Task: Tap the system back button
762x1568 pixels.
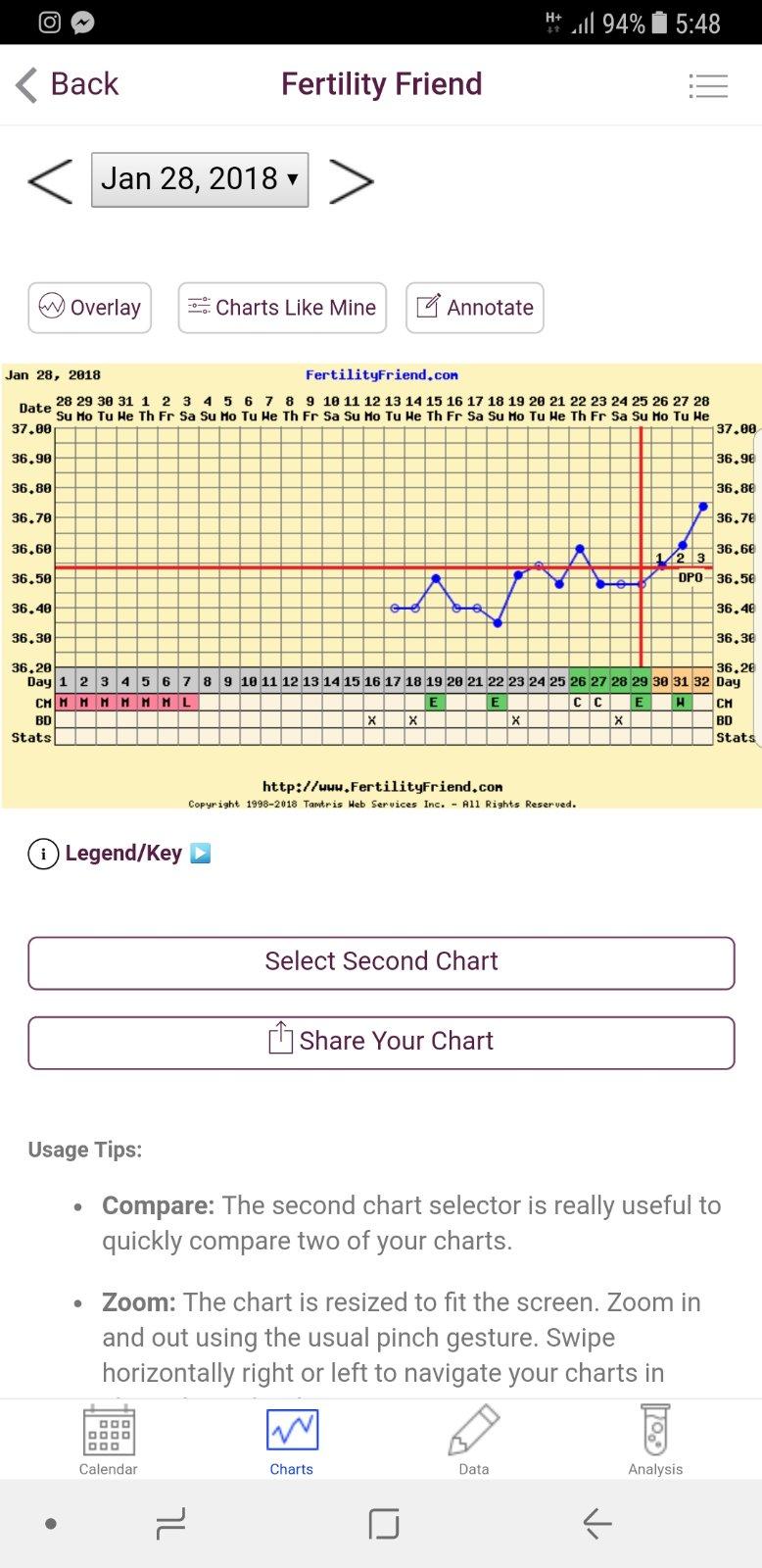Action: (x=596, y=1524)
